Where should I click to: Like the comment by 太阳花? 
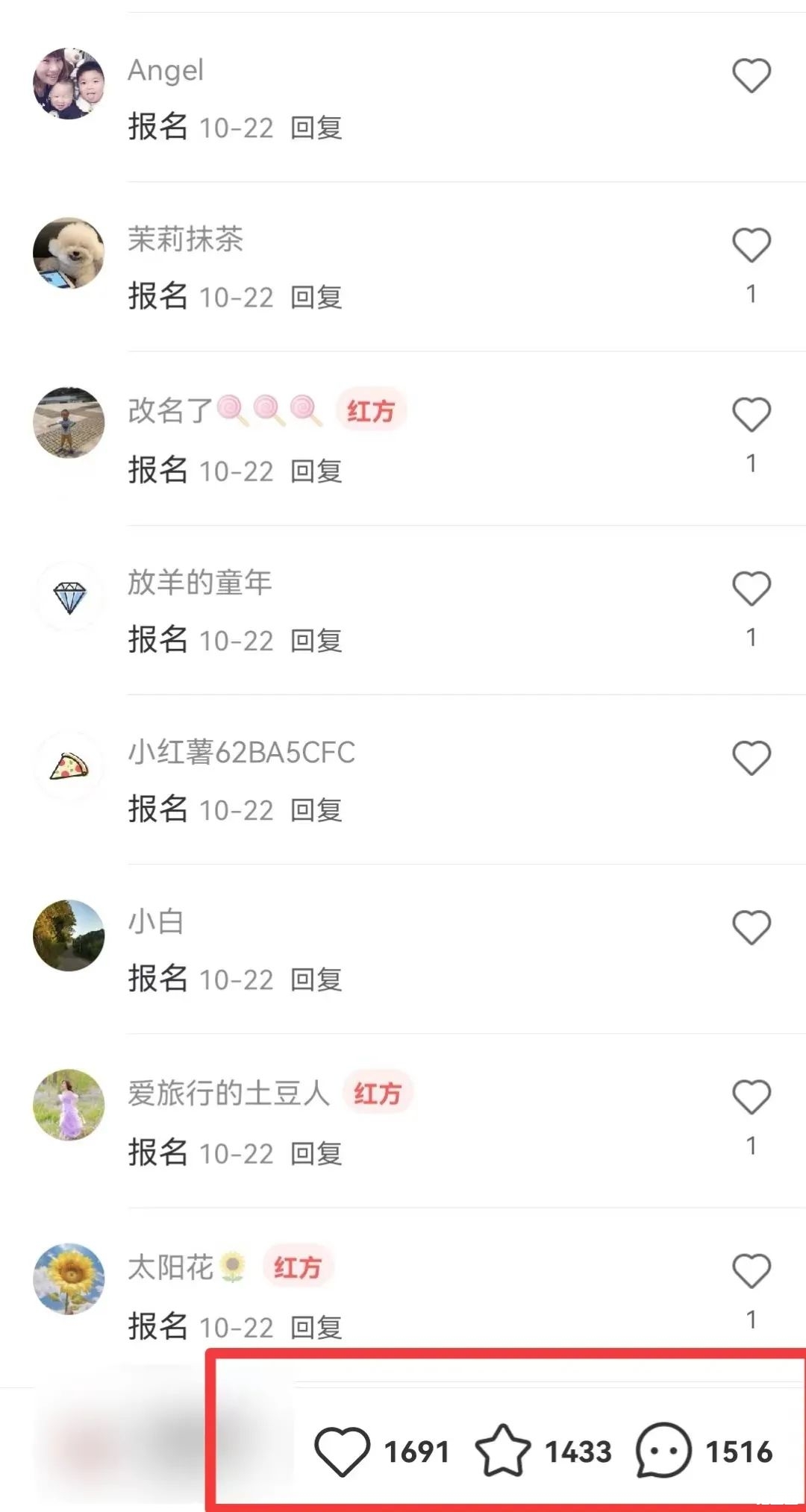tap(751, 1271)
